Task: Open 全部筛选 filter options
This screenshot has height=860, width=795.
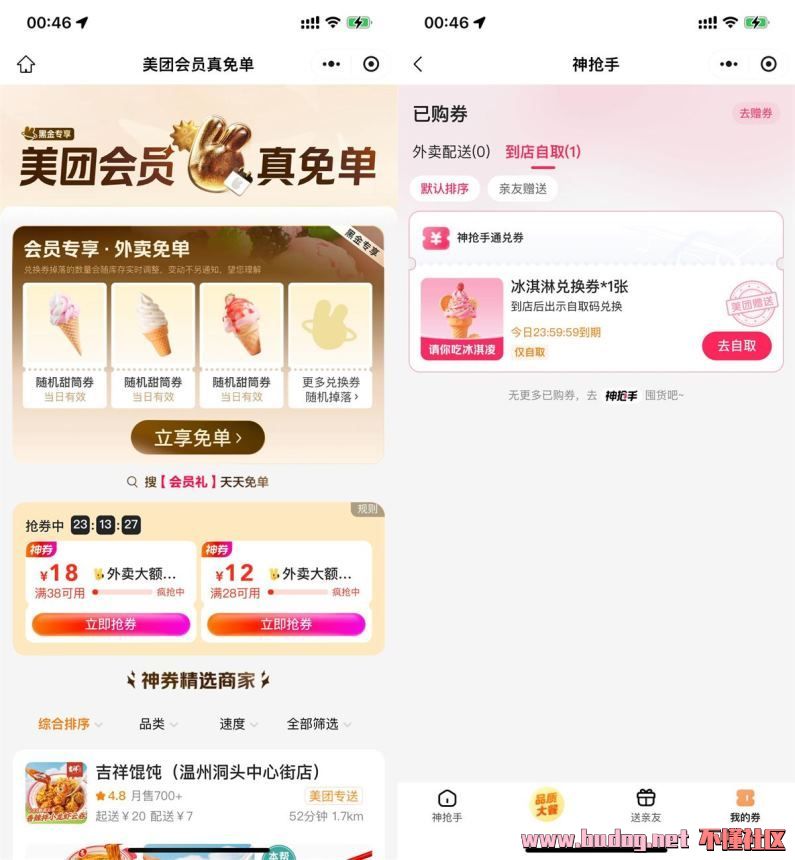Action: click(318, 724)
